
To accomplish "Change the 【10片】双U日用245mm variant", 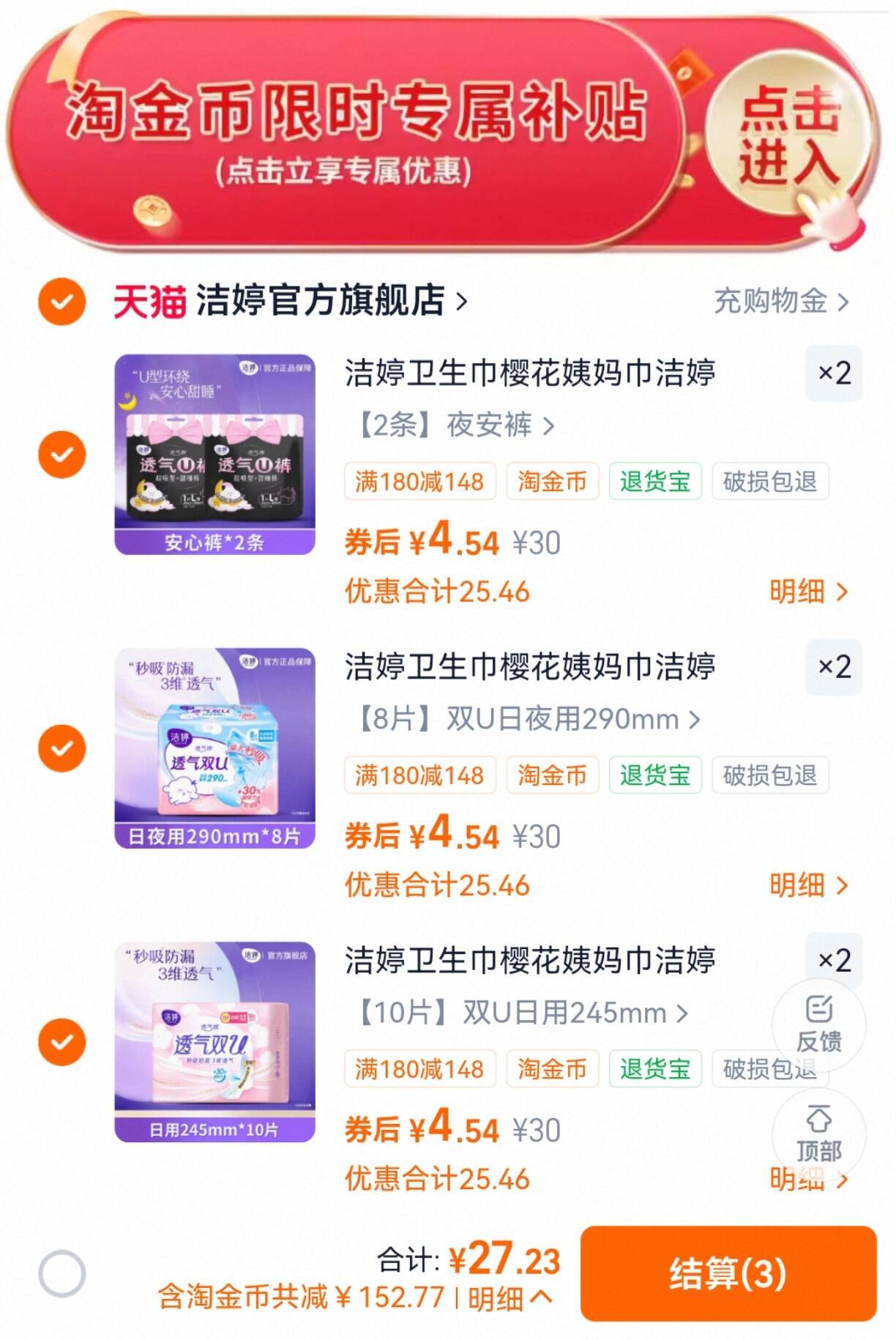I will (521, 1013).
